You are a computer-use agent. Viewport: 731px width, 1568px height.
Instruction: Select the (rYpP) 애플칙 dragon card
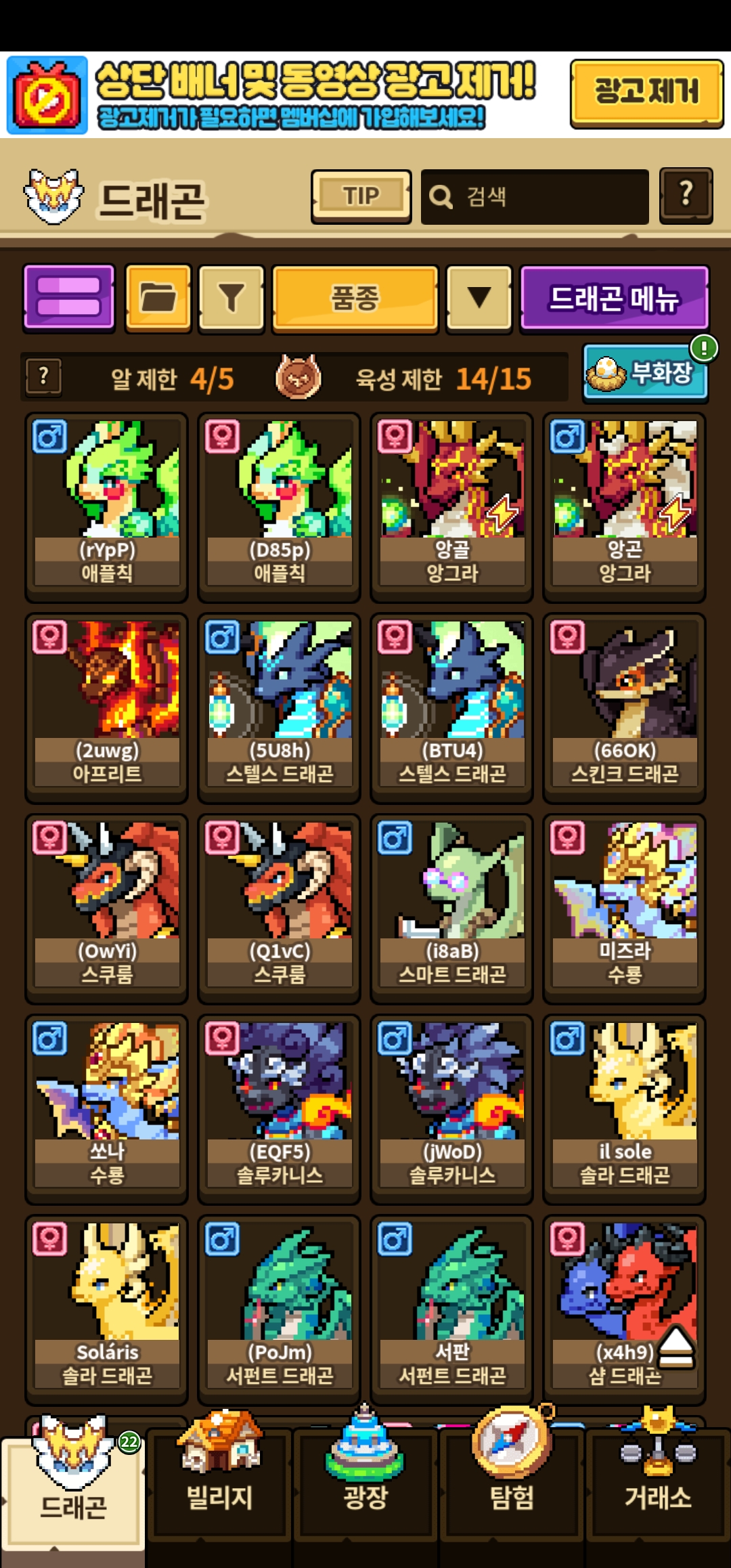click(106, 507)
